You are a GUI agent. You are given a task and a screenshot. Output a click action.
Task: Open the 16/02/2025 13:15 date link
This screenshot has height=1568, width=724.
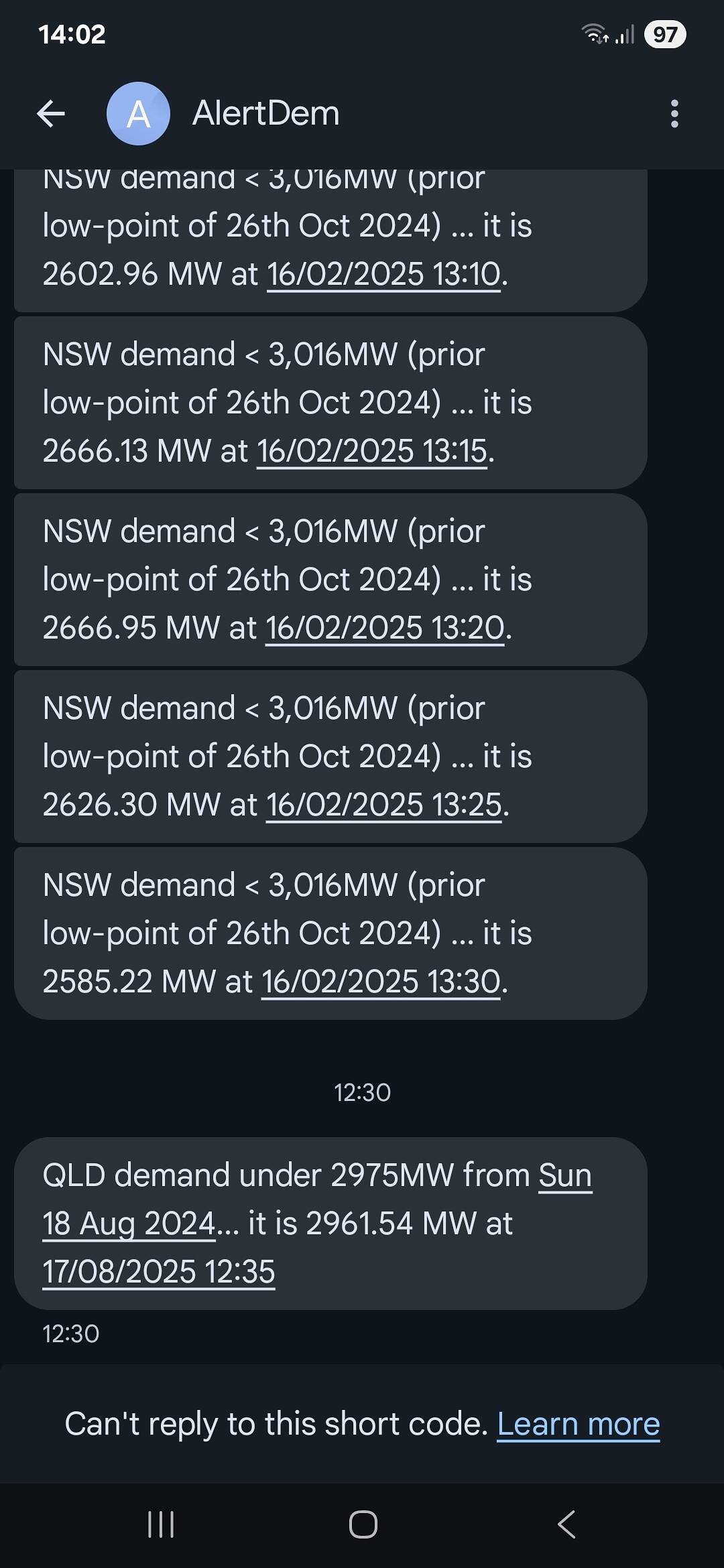pos(372,451)
